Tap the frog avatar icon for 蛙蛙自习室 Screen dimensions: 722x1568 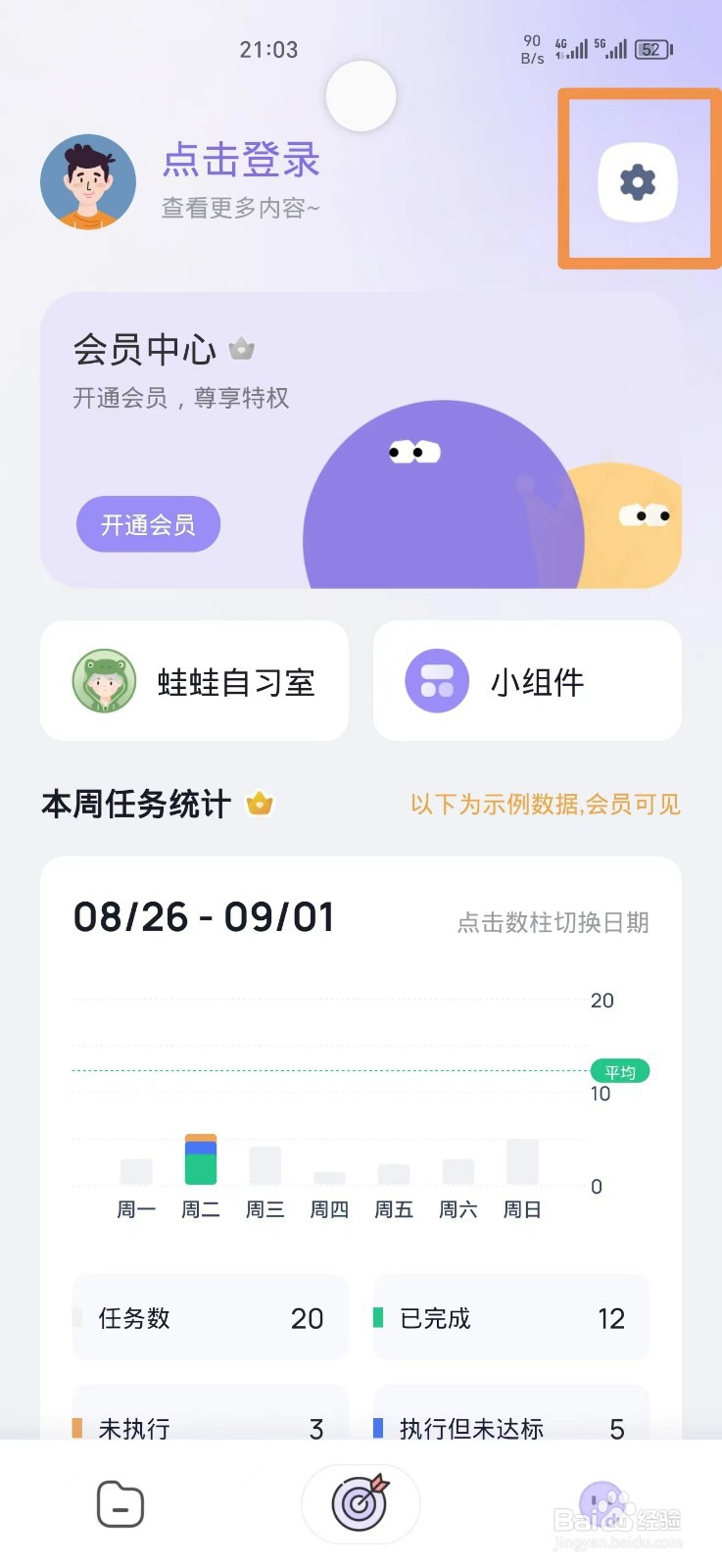tap(104, 680)
